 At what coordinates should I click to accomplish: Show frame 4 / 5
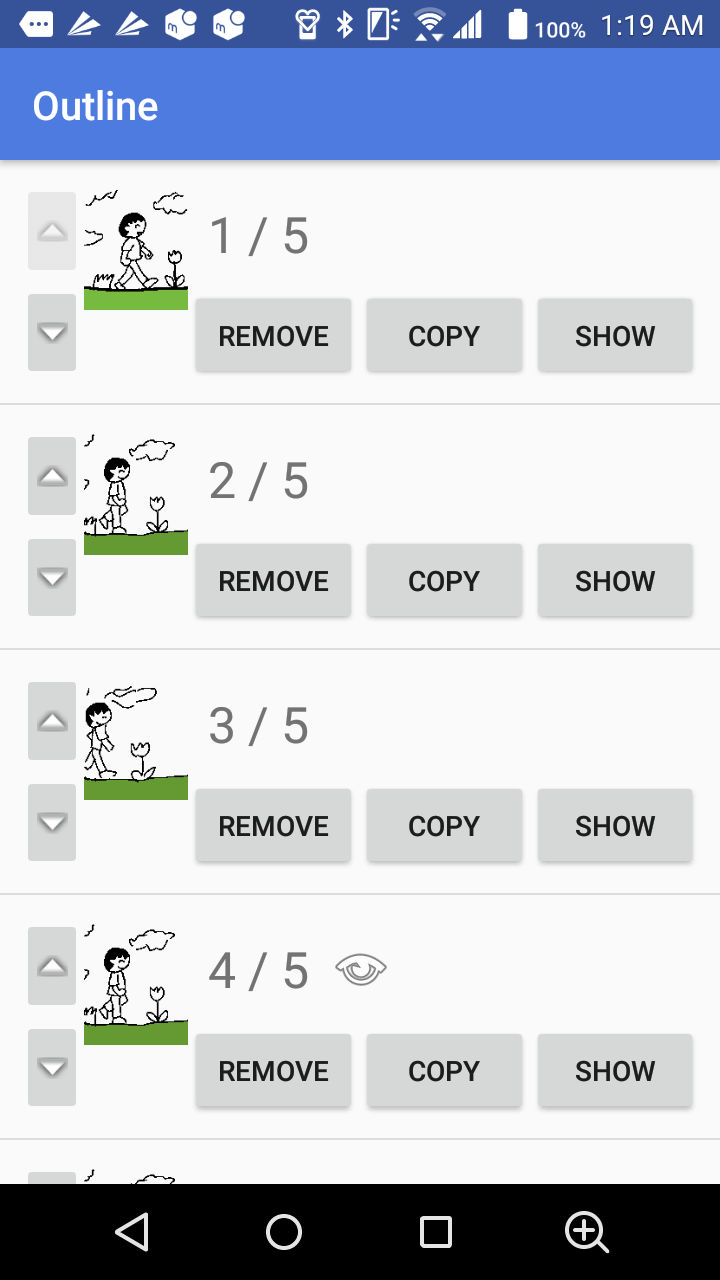click(615, 1071)
